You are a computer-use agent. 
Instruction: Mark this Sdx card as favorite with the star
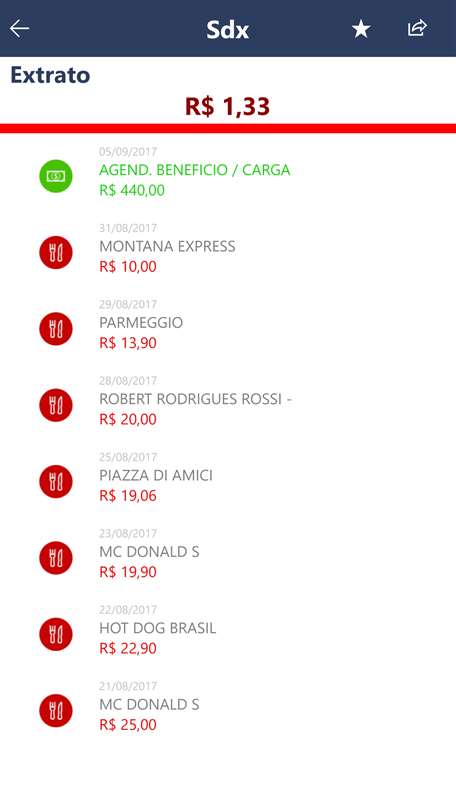361,29
